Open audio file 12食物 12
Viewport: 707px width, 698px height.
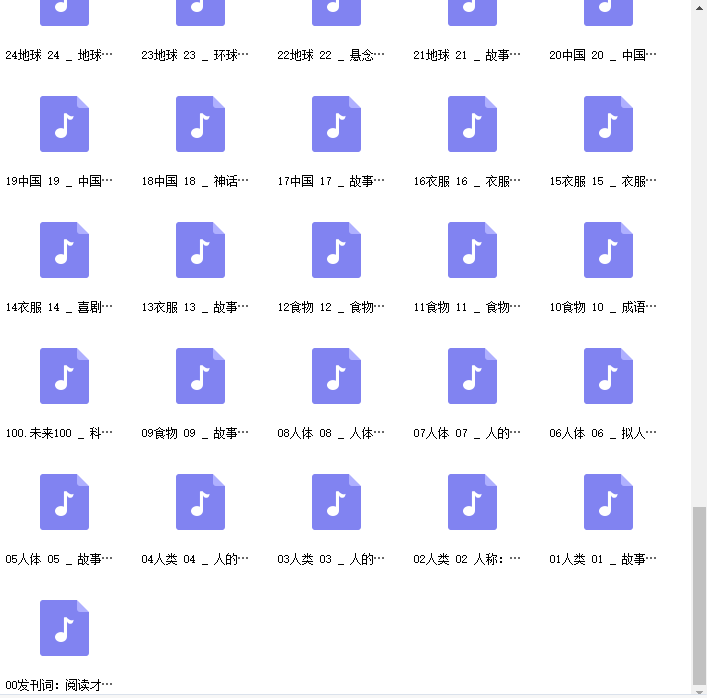click(x=336, y=250)
